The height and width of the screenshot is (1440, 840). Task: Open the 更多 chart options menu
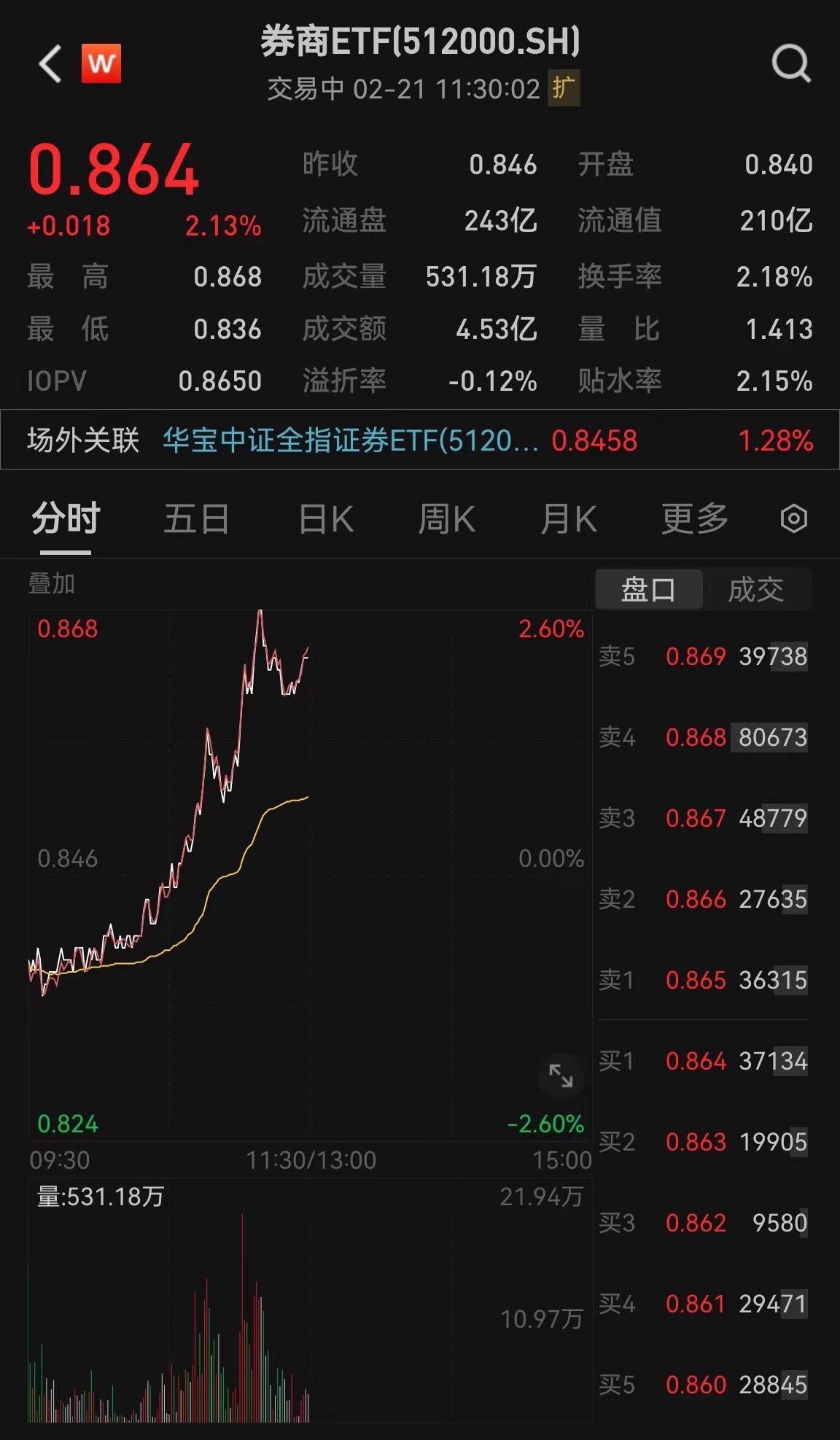pos(695,518)
